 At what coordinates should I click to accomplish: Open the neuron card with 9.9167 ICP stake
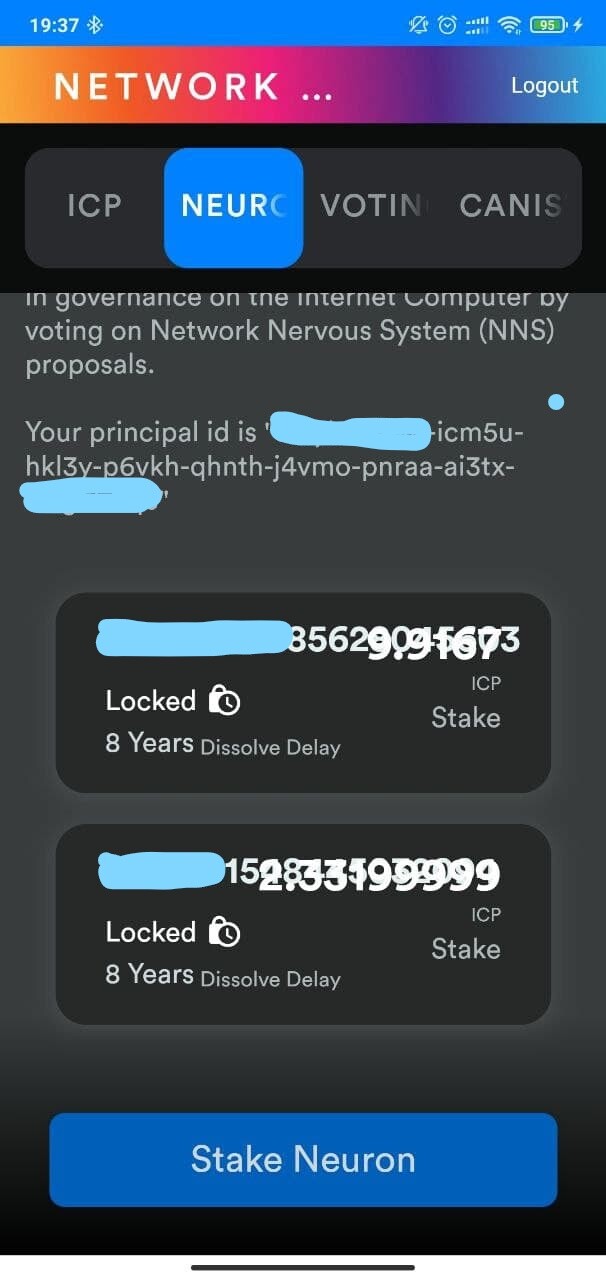(x=303, y=693)
